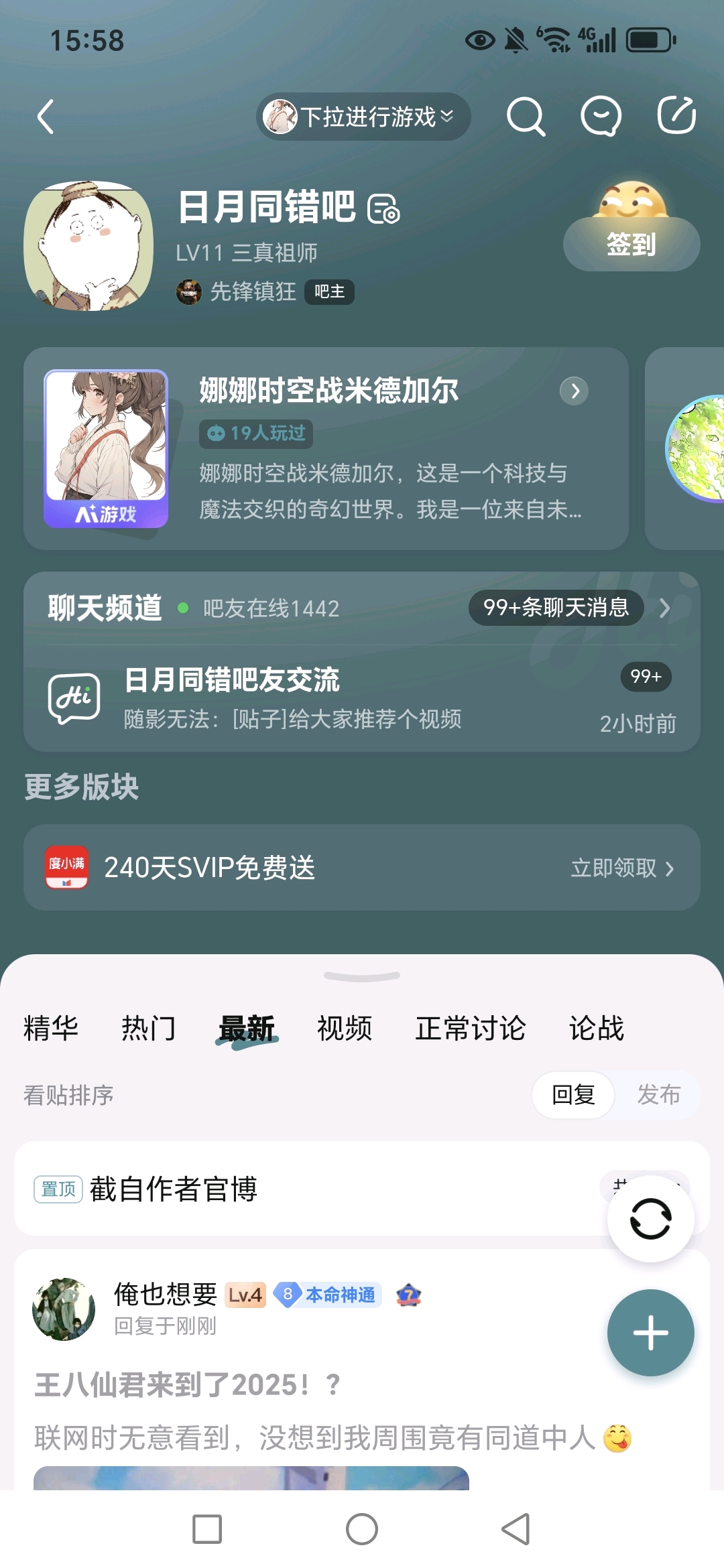Switch to the 正常讨论 tab
Viewport: 724px width, 1568px height.
click(x=471, y=1028)
